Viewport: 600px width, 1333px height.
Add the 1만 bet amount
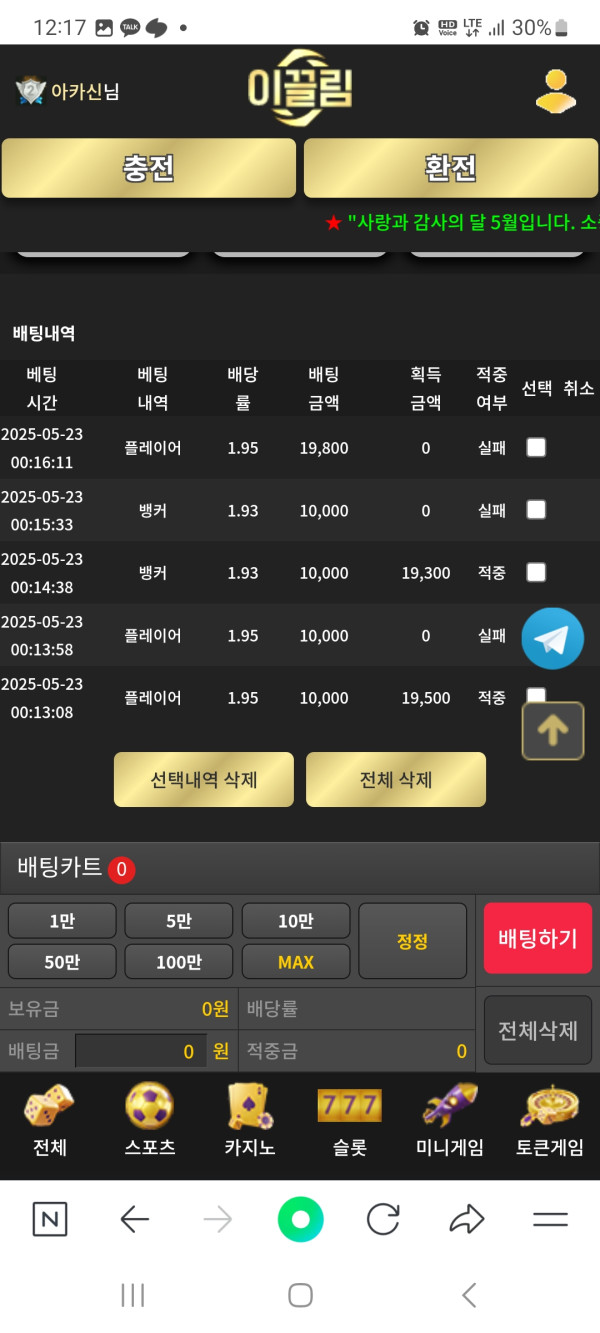coord(62,921)
